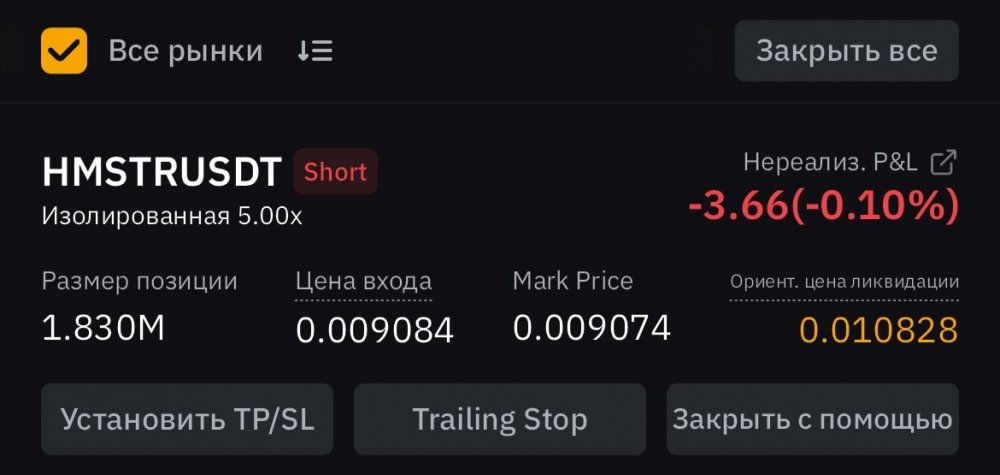Open the HMSTRUSDT trading pair

click(x=162, y=172)
